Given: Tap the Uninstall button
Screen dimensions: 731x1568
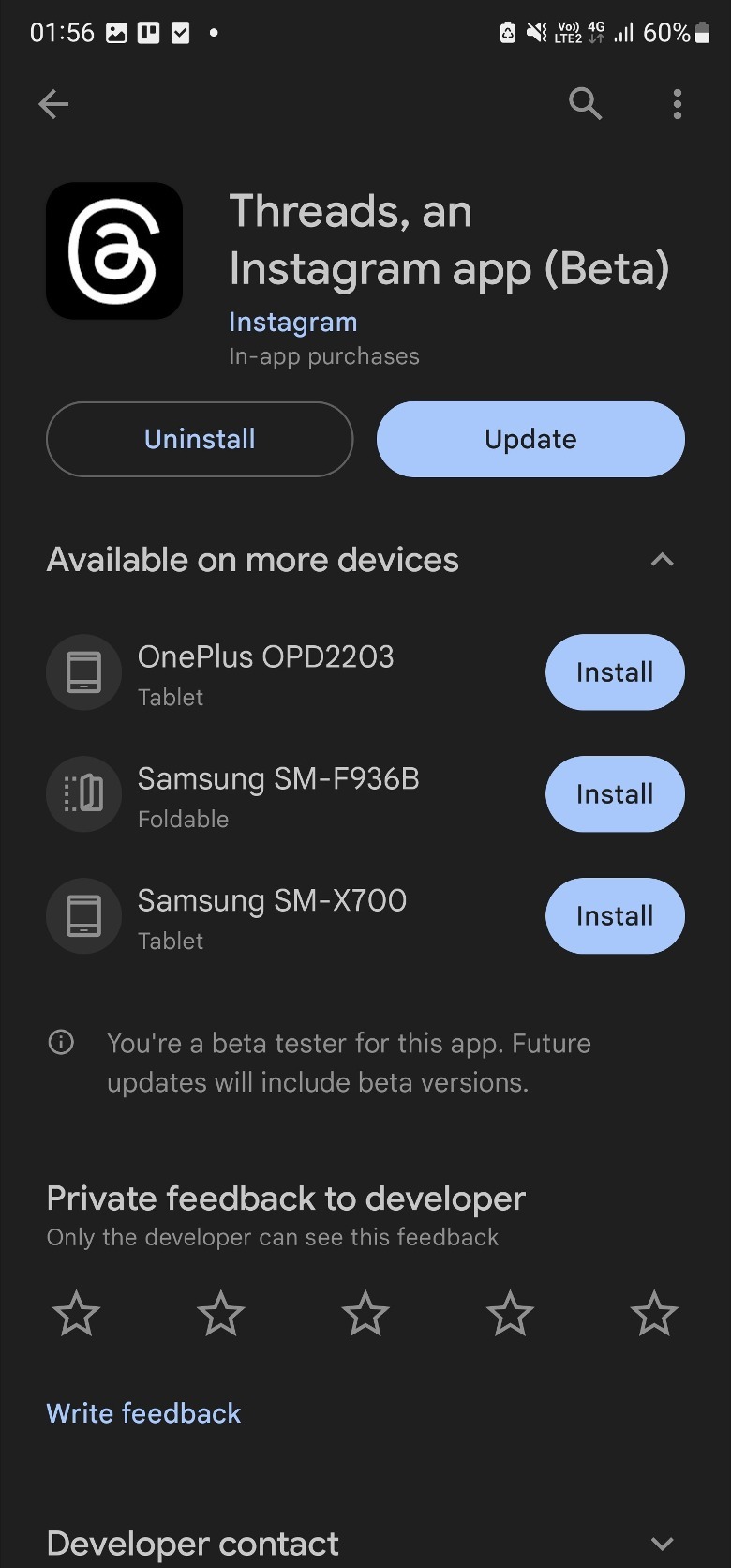Looking at the screenshot, I should [199, 439].
